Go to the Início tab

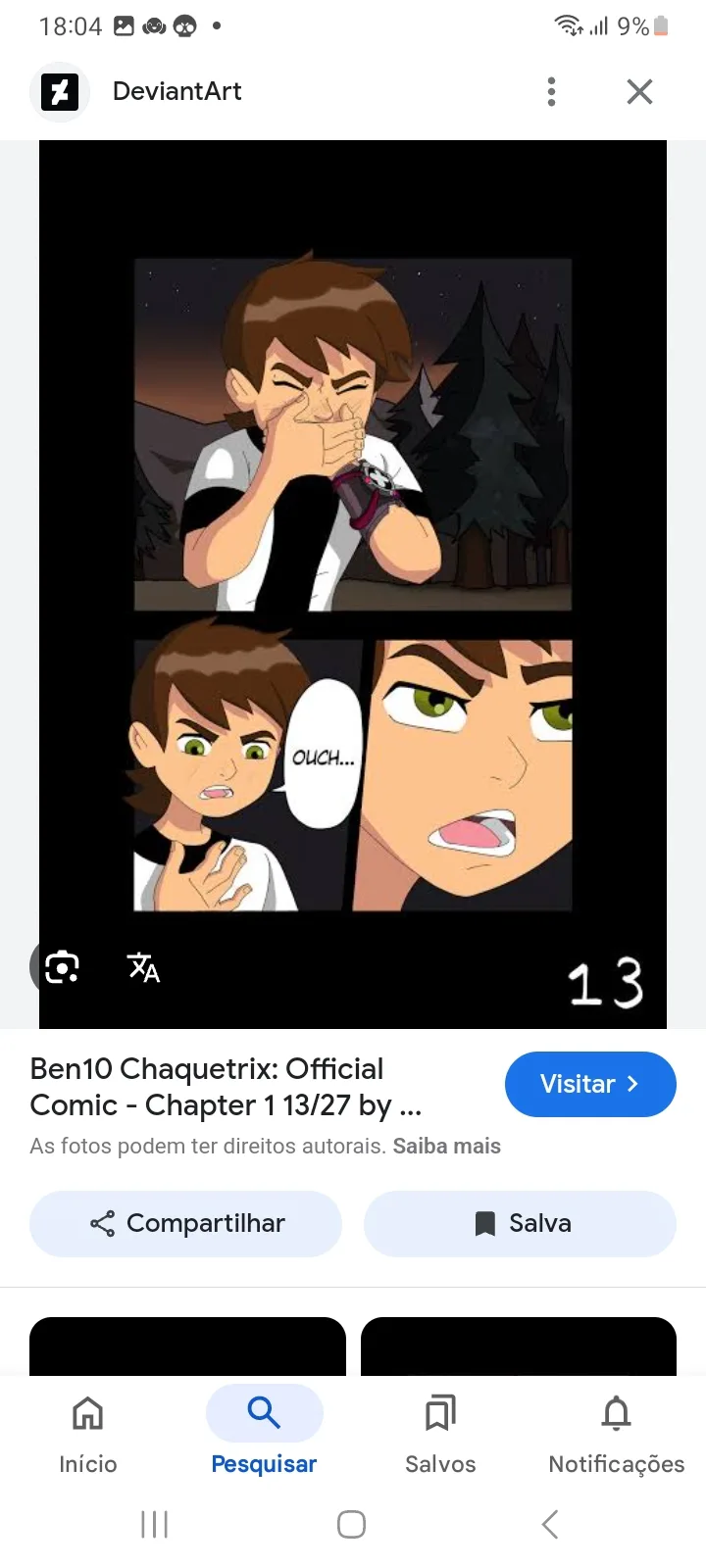coord(88,1436)
